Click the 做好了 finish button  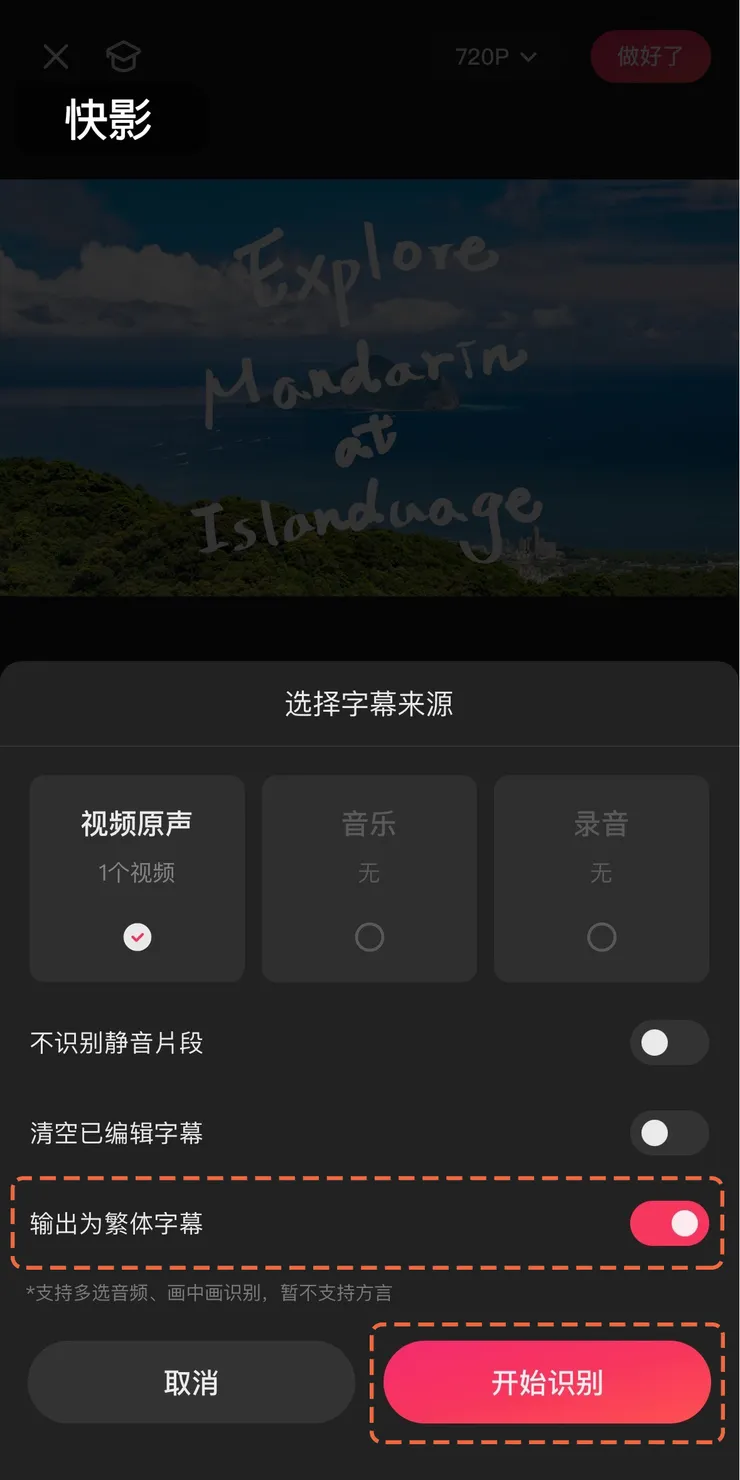click(650, 56)
